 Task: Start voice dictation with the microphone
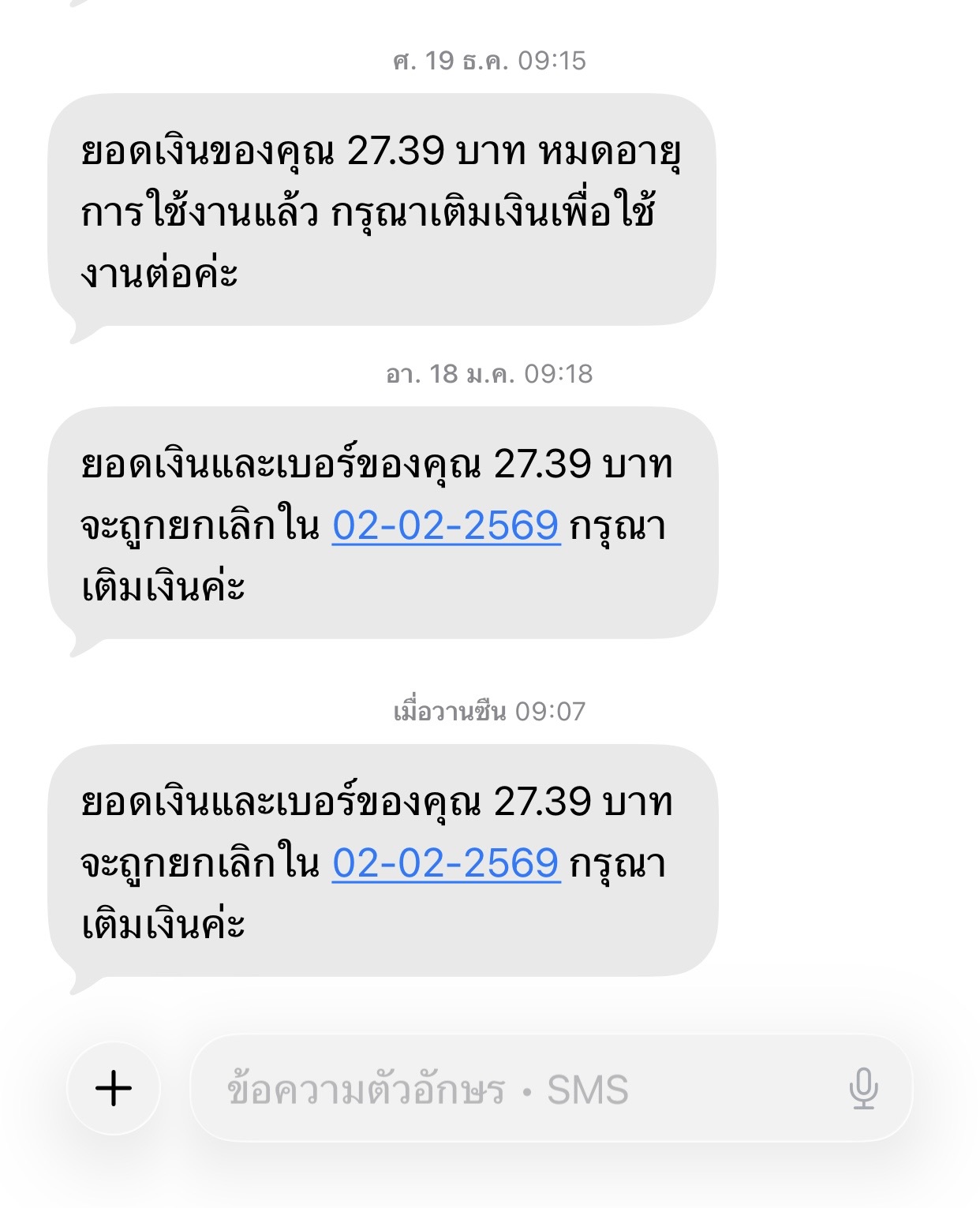tap(863, 1088)
